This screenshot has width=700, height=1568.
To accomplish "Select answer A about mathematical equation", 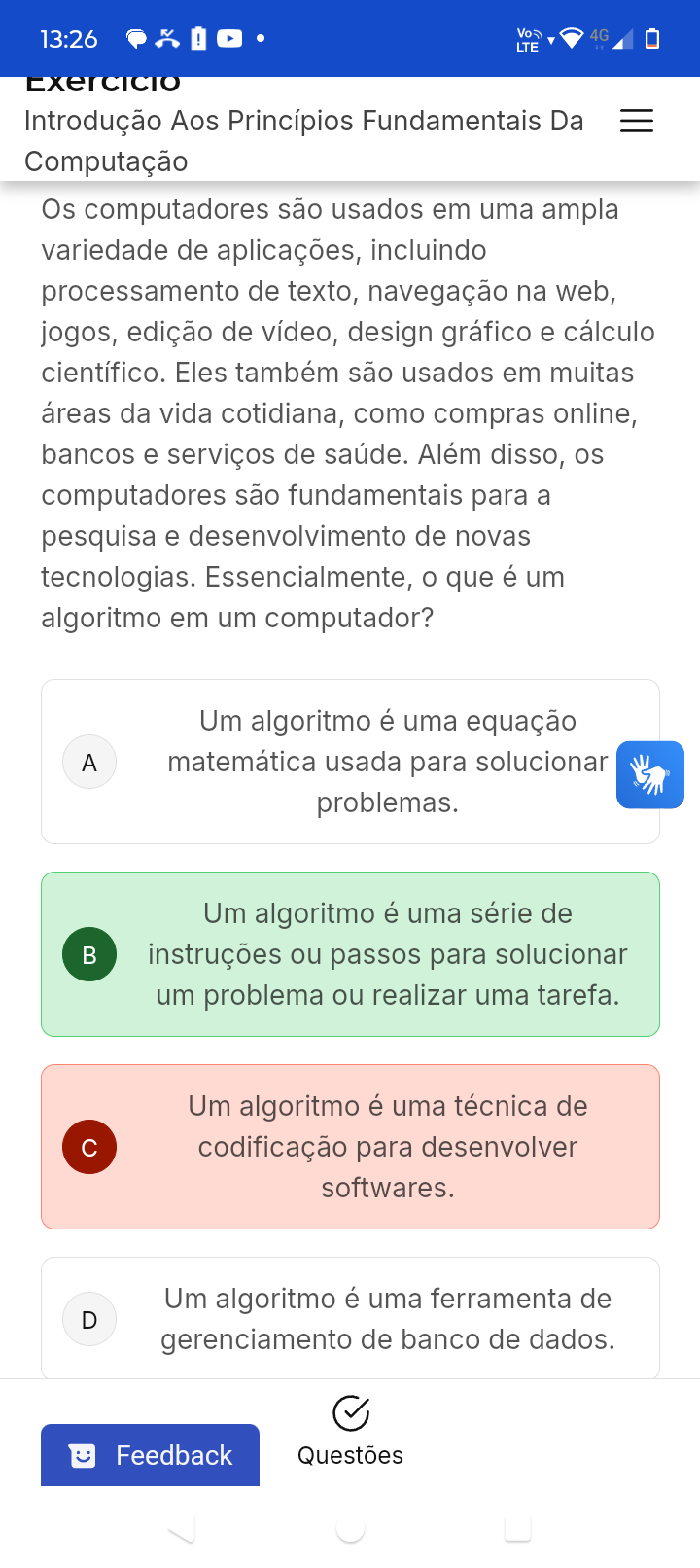I will pos(350,762).
